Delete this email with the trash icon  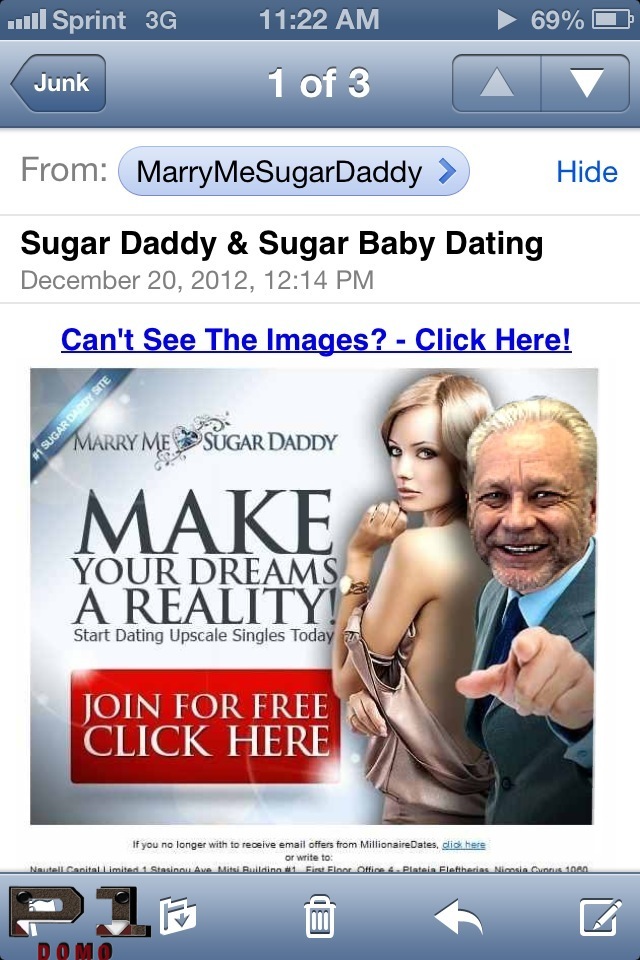[x=320, y=915]
